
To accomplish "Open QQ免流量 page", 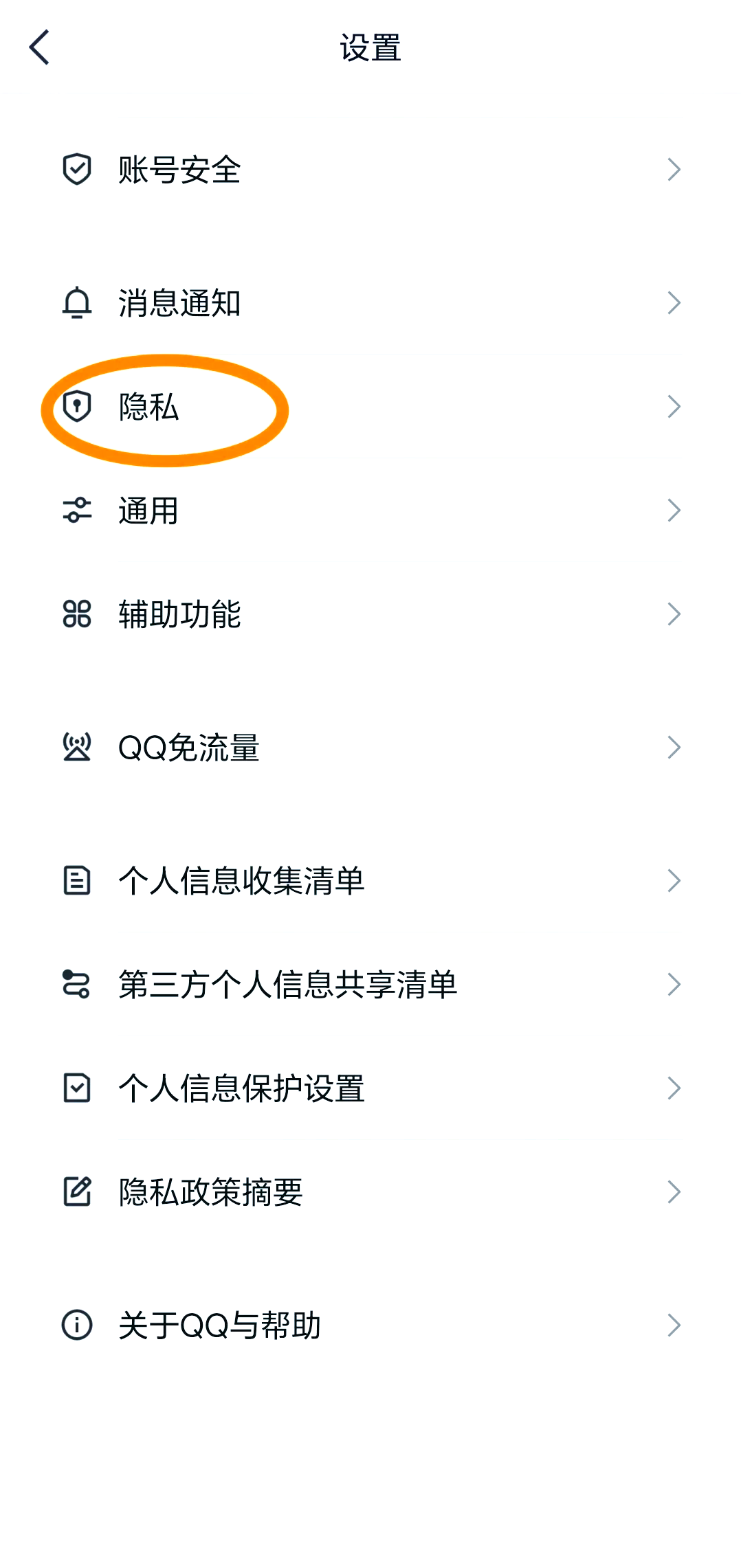I will (x=370, y=748).
